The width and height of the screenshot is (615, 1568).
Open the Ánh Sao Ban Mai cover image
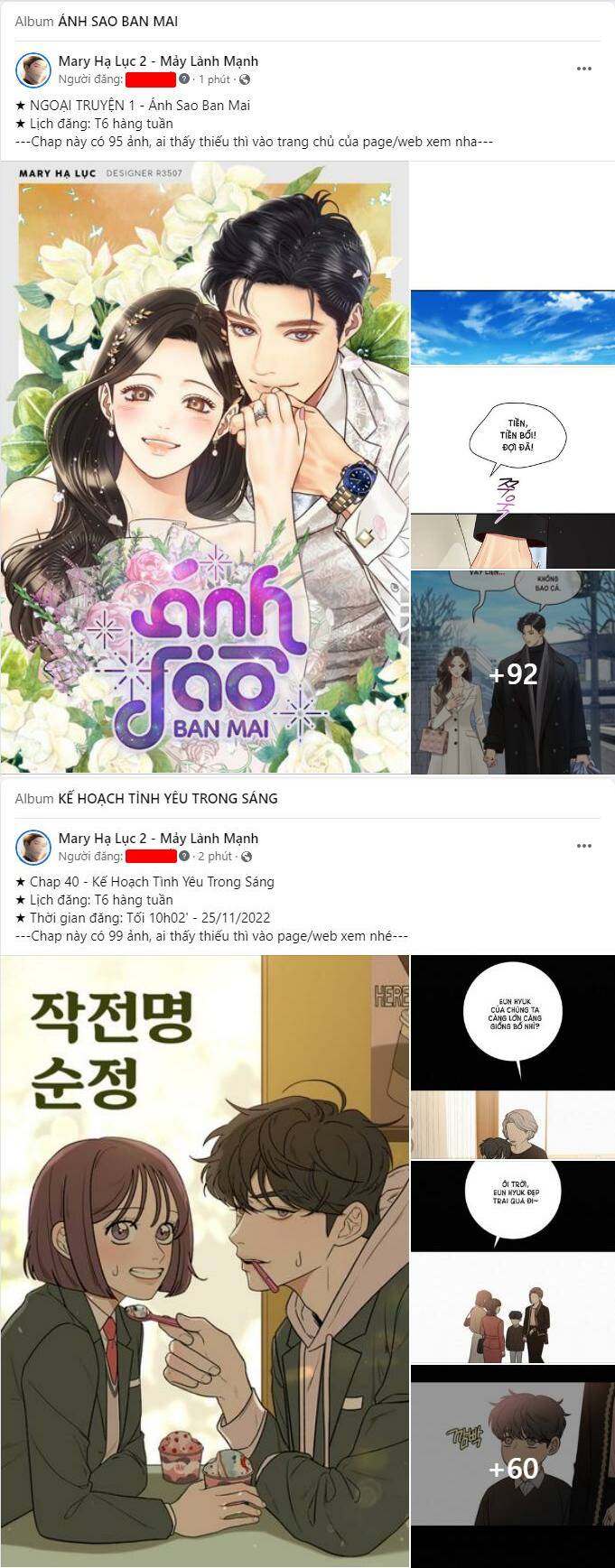205,467
